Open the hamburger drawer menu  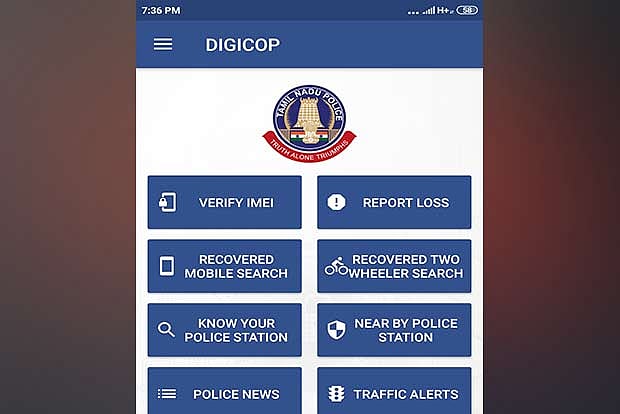click(163, 45)
